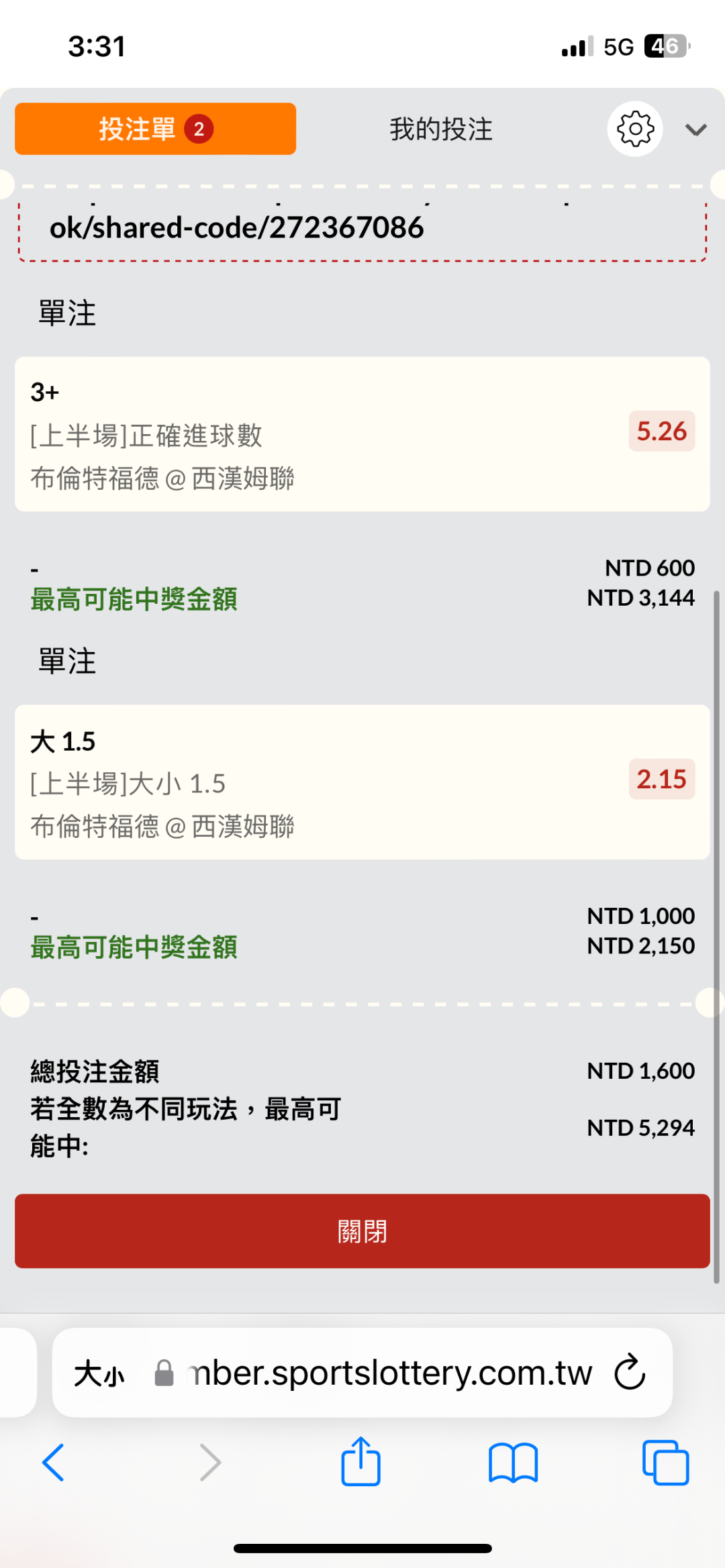This screenshot has width=725, height=1568.
Task: Open Safari bookmarks
Action: [514, 1463]
